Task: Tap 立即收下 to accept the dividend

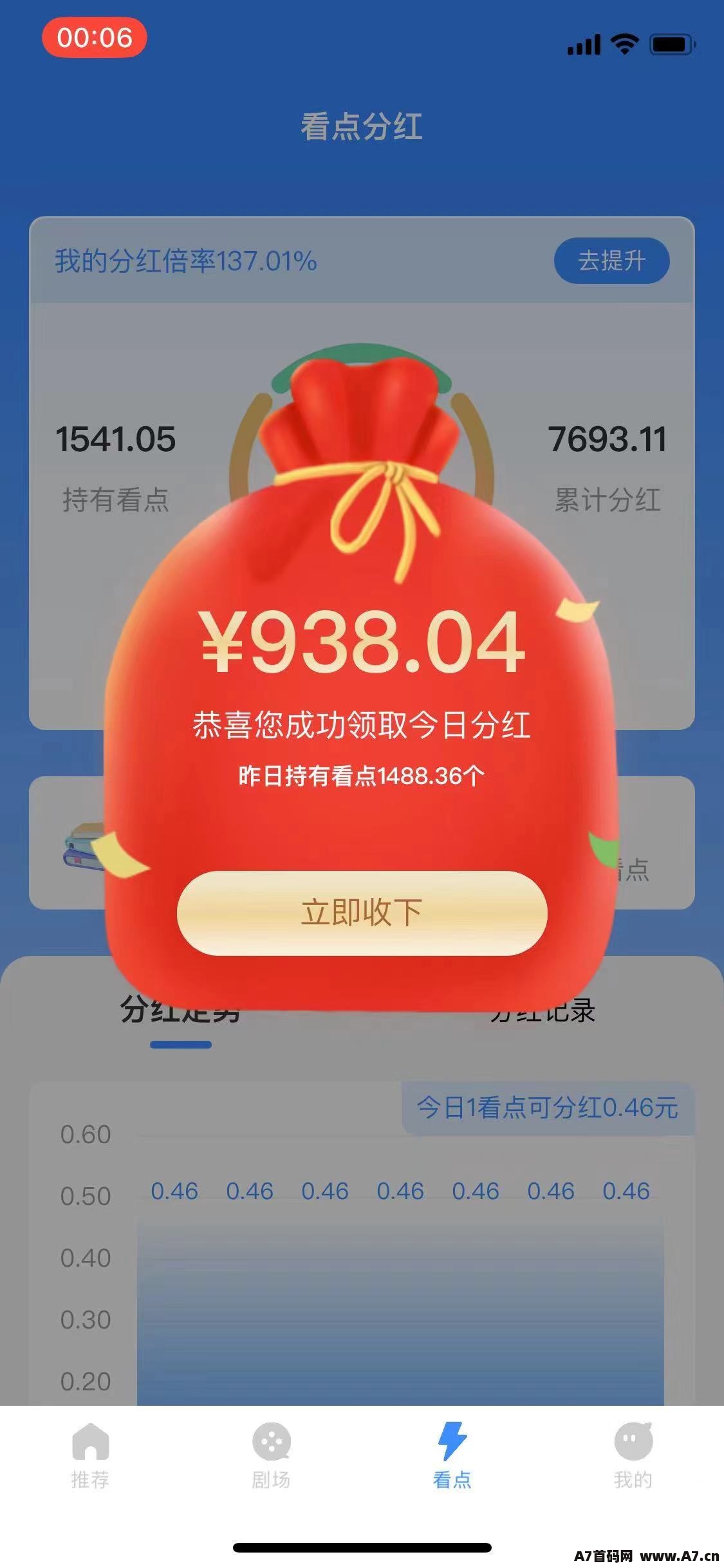Action: [362, 913]
